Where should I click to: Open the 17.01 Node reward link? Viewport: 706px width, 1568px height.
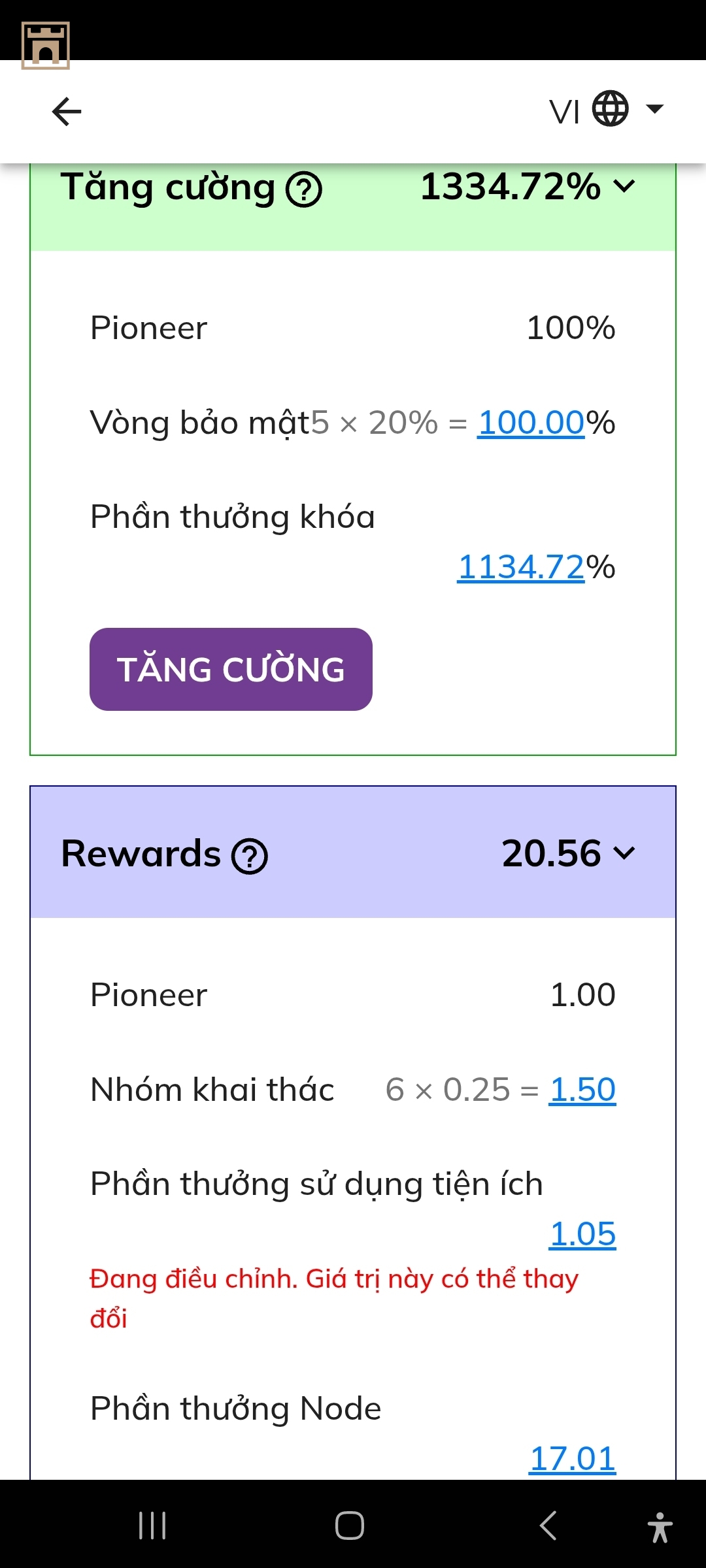572,1458
